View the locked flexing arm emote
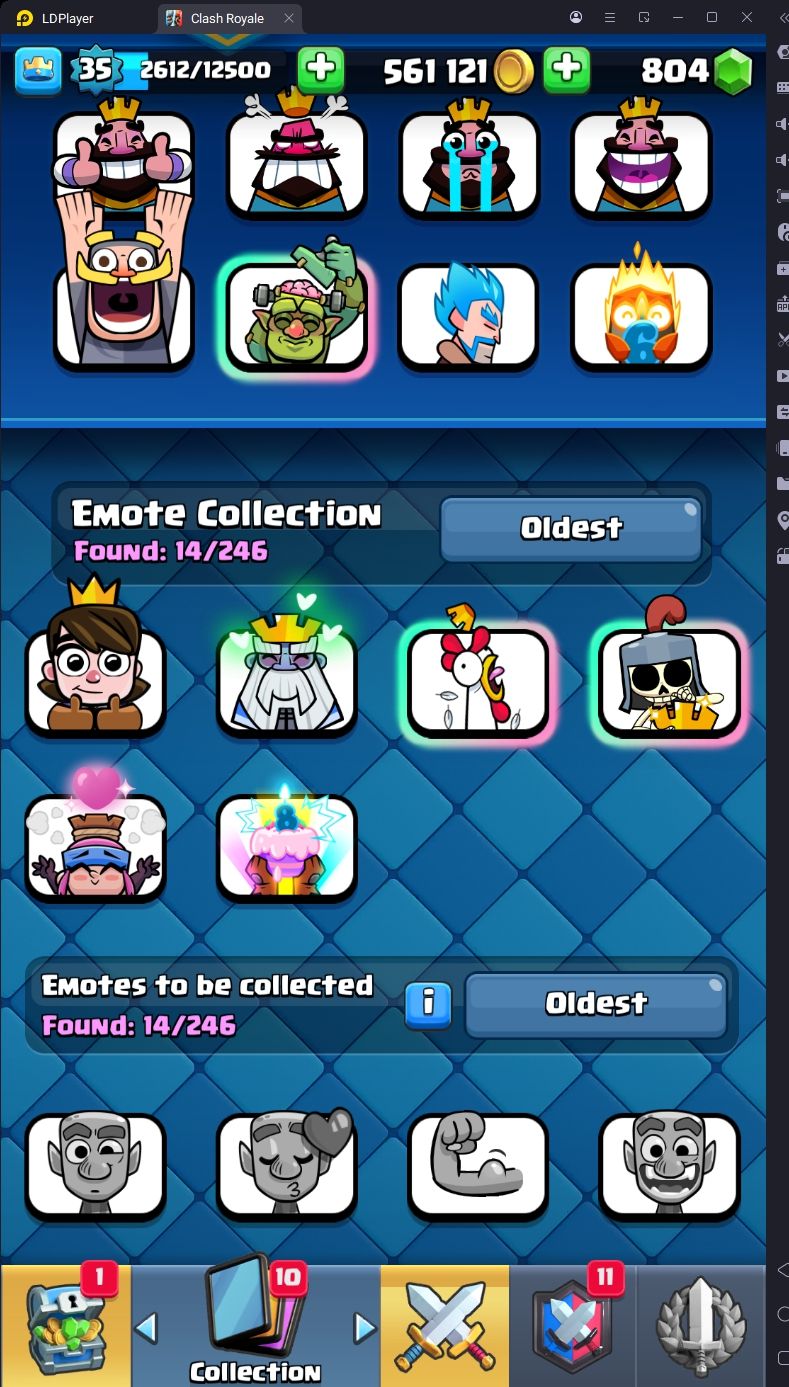789x1387 pixels. pos(478,1166)
